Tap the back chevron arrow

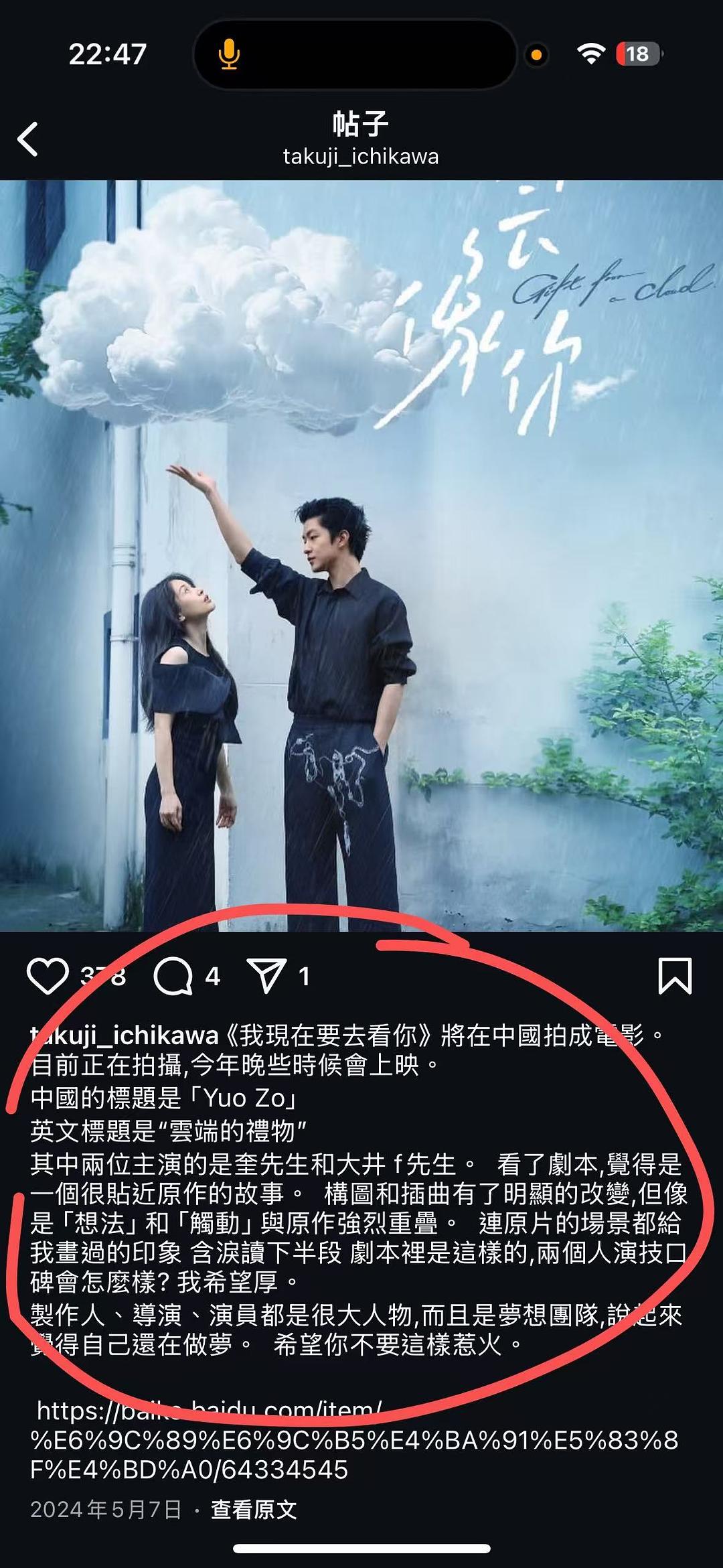click(x=27, y=139)
